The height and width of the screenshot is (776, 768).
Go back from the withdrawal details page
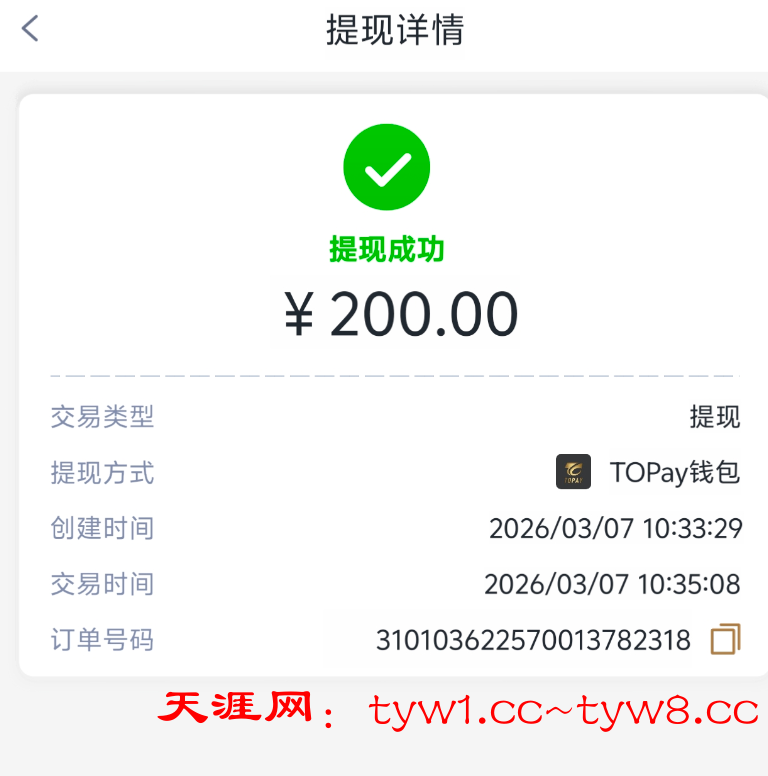coord(30,29)
